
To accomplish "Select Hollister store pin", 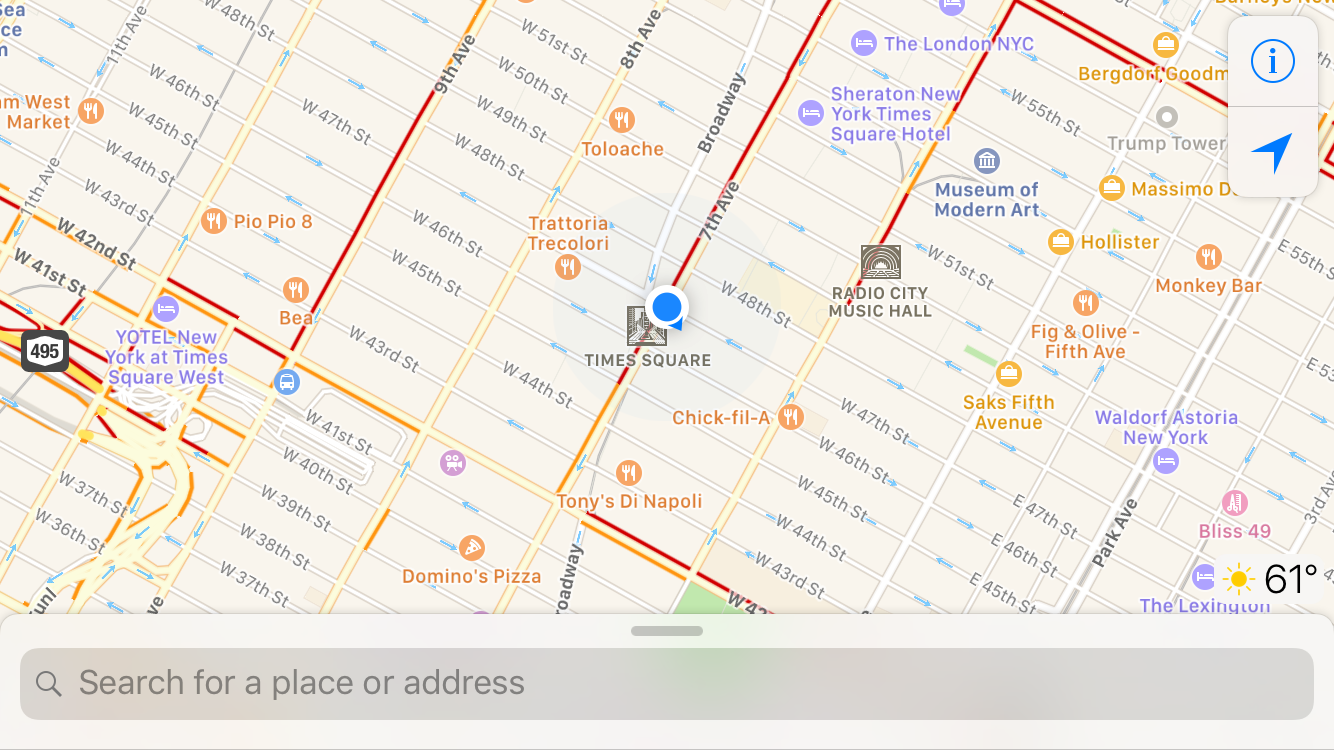I will click(x=1060, y=241).
